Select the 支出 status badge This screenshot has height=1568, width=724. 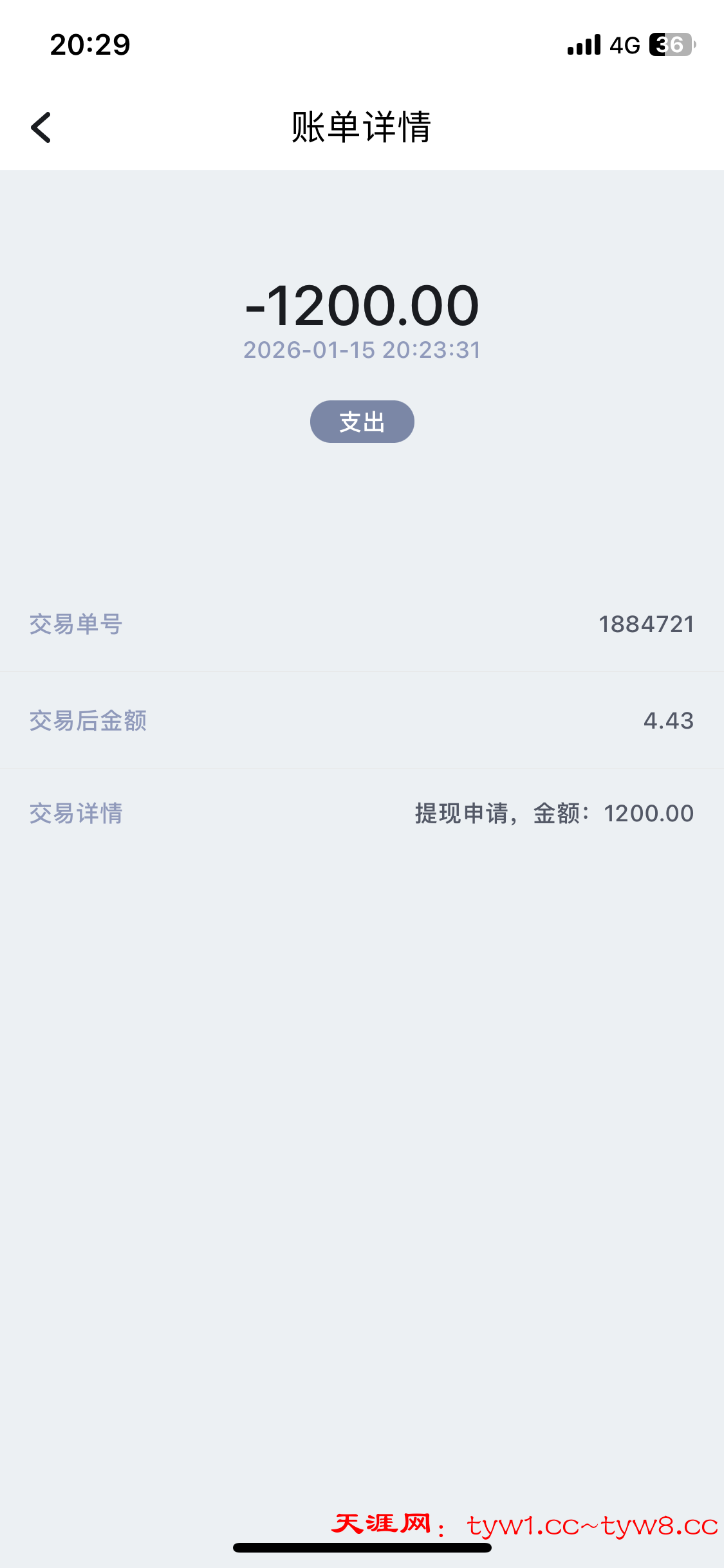pyautogui.click(x=362, y=421)
